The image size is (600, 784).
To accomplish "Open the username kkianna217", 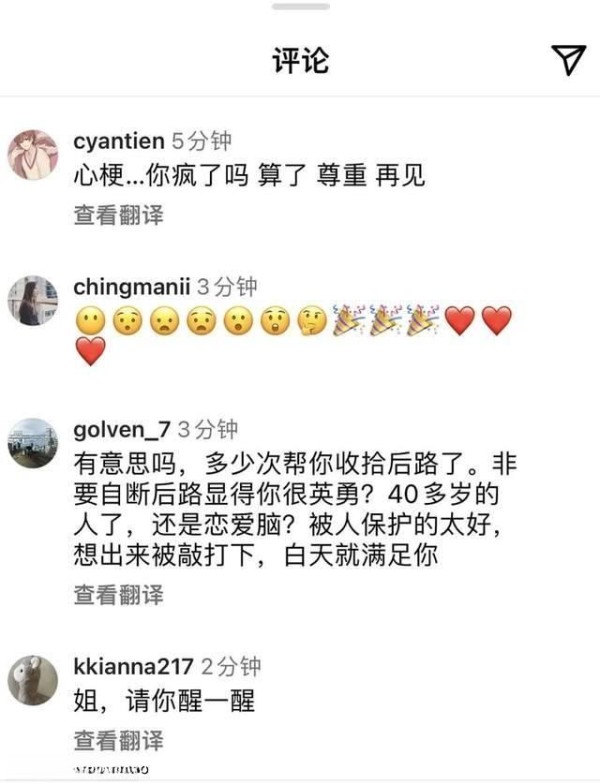I will pos(134,667).
